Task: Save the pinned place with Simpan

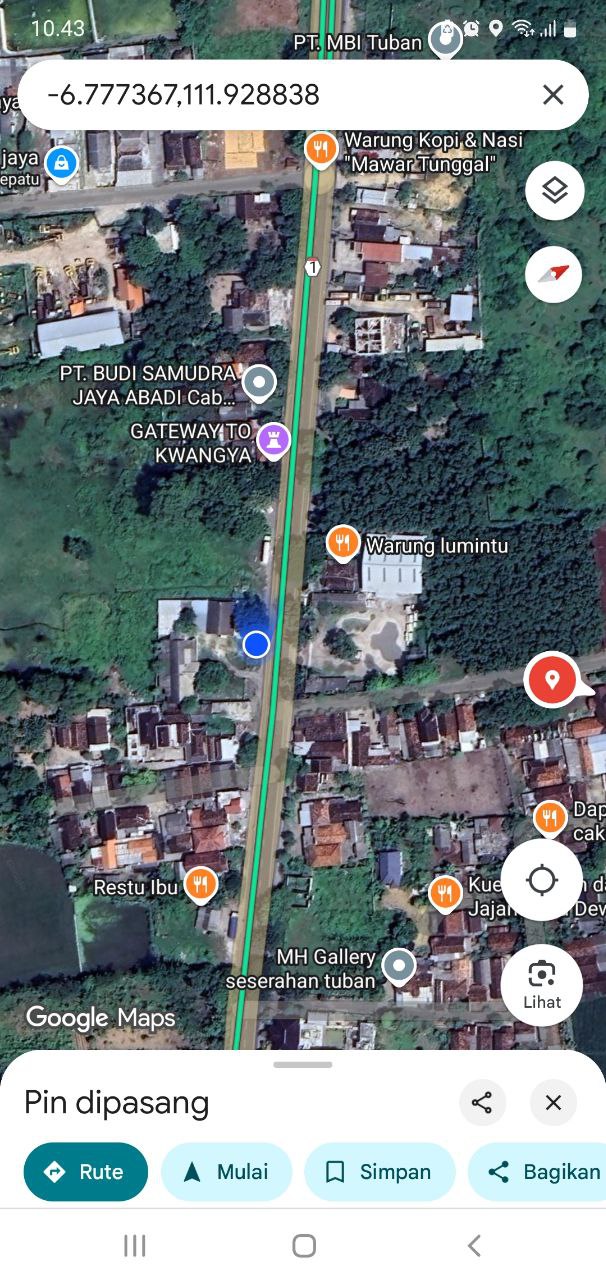Action: (x=379, y=1172)
